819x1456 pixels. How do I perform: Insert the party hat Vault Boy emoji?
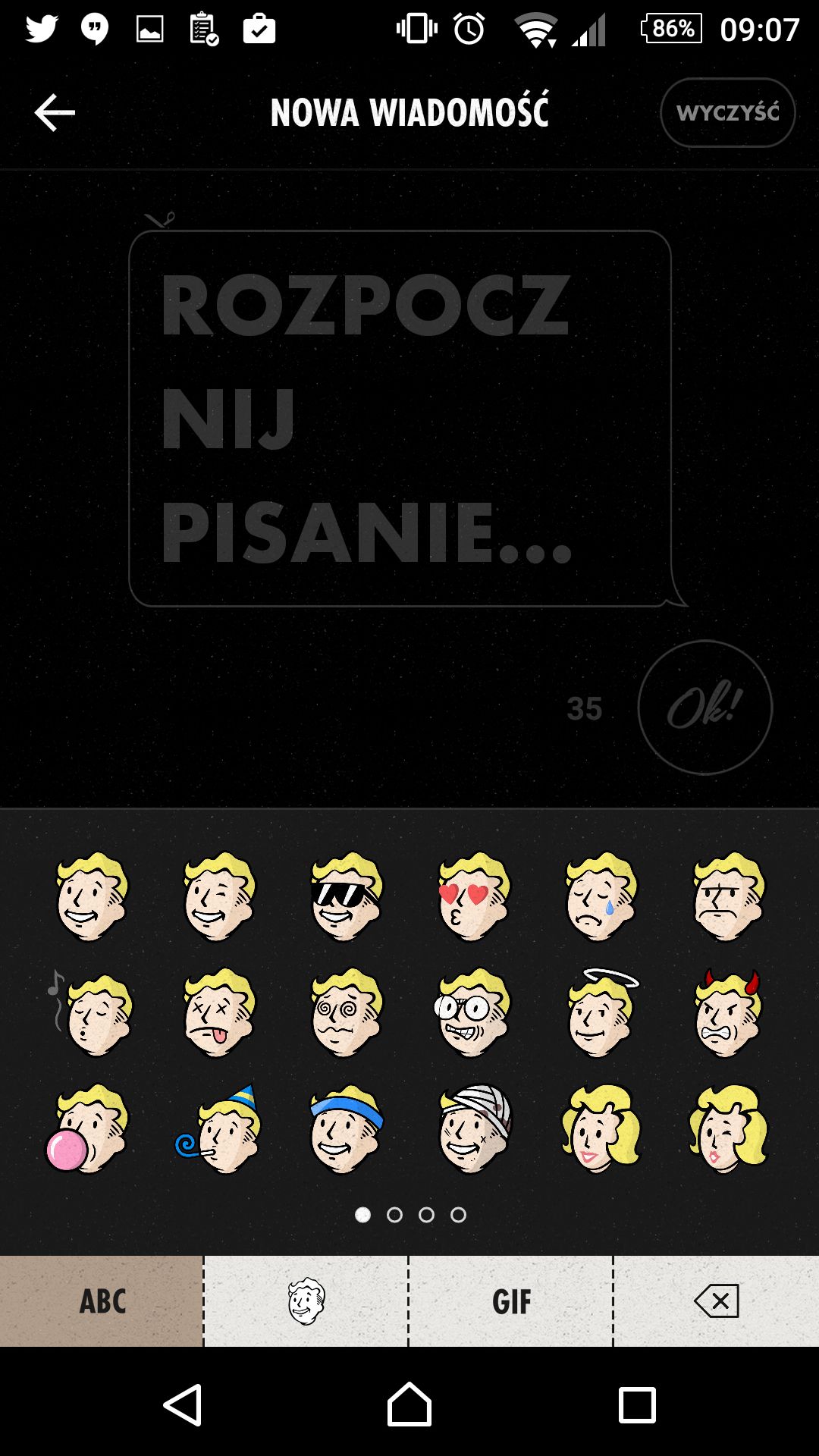218,1128
